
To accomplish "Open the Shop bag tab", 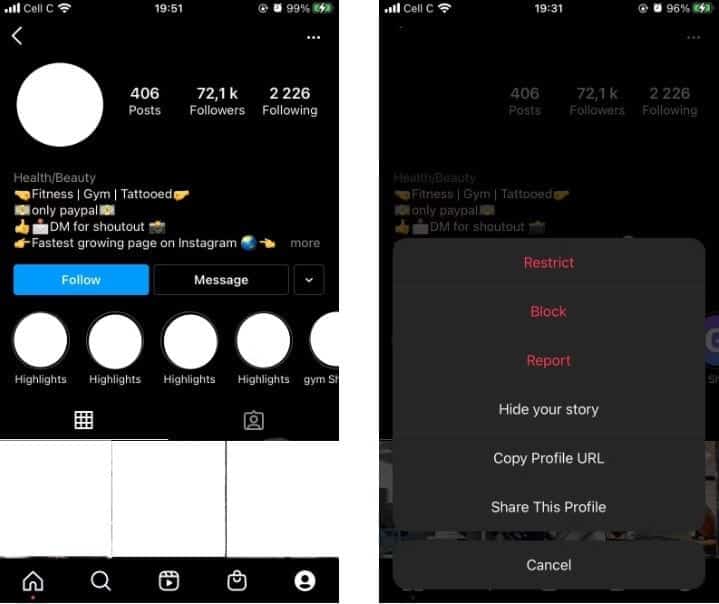I will [237, 580].
